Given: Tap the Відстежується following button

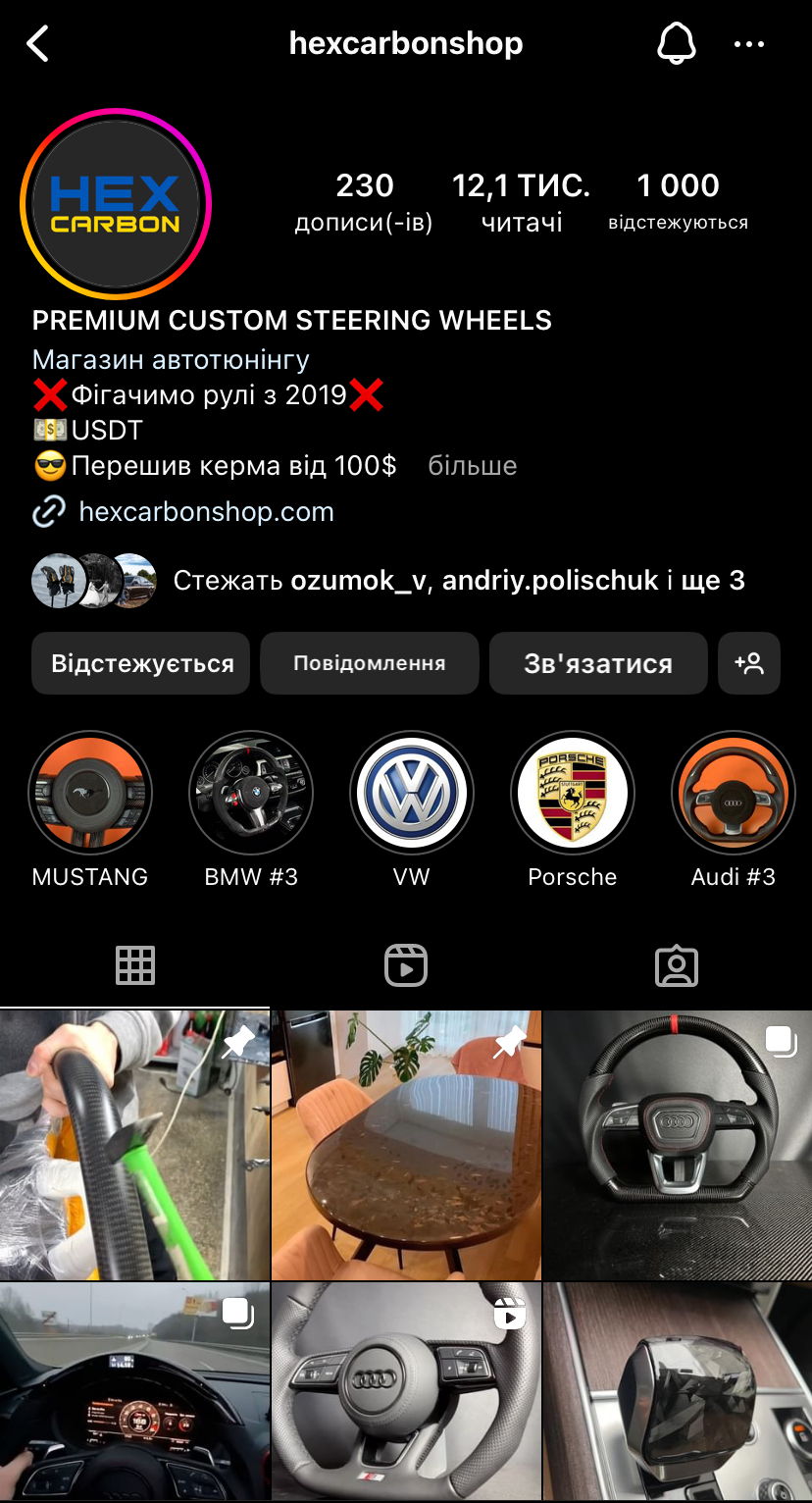Looking at the screenshot, I should [141, 663].
